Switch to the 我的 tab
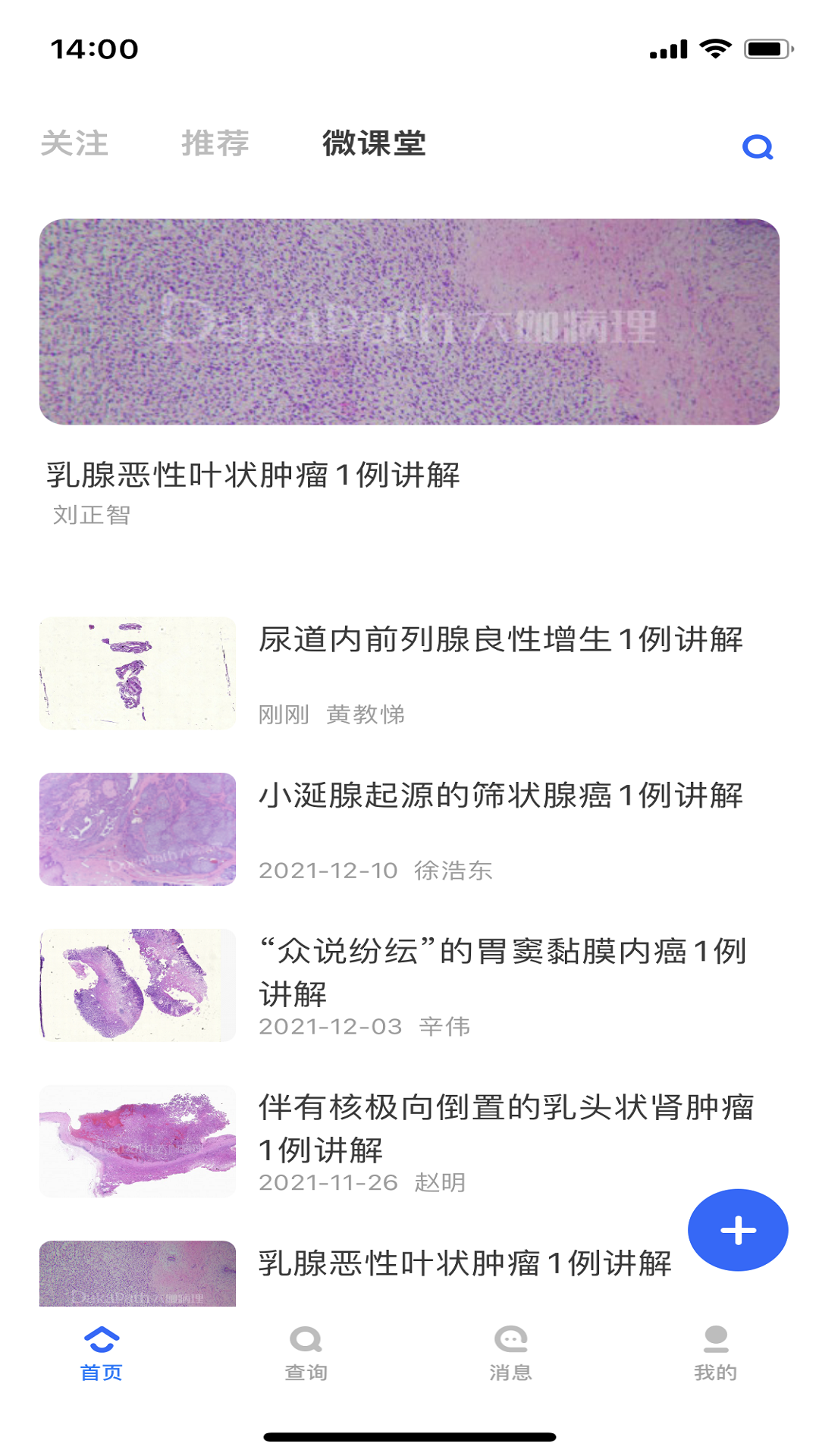 tap(716, 1354)
